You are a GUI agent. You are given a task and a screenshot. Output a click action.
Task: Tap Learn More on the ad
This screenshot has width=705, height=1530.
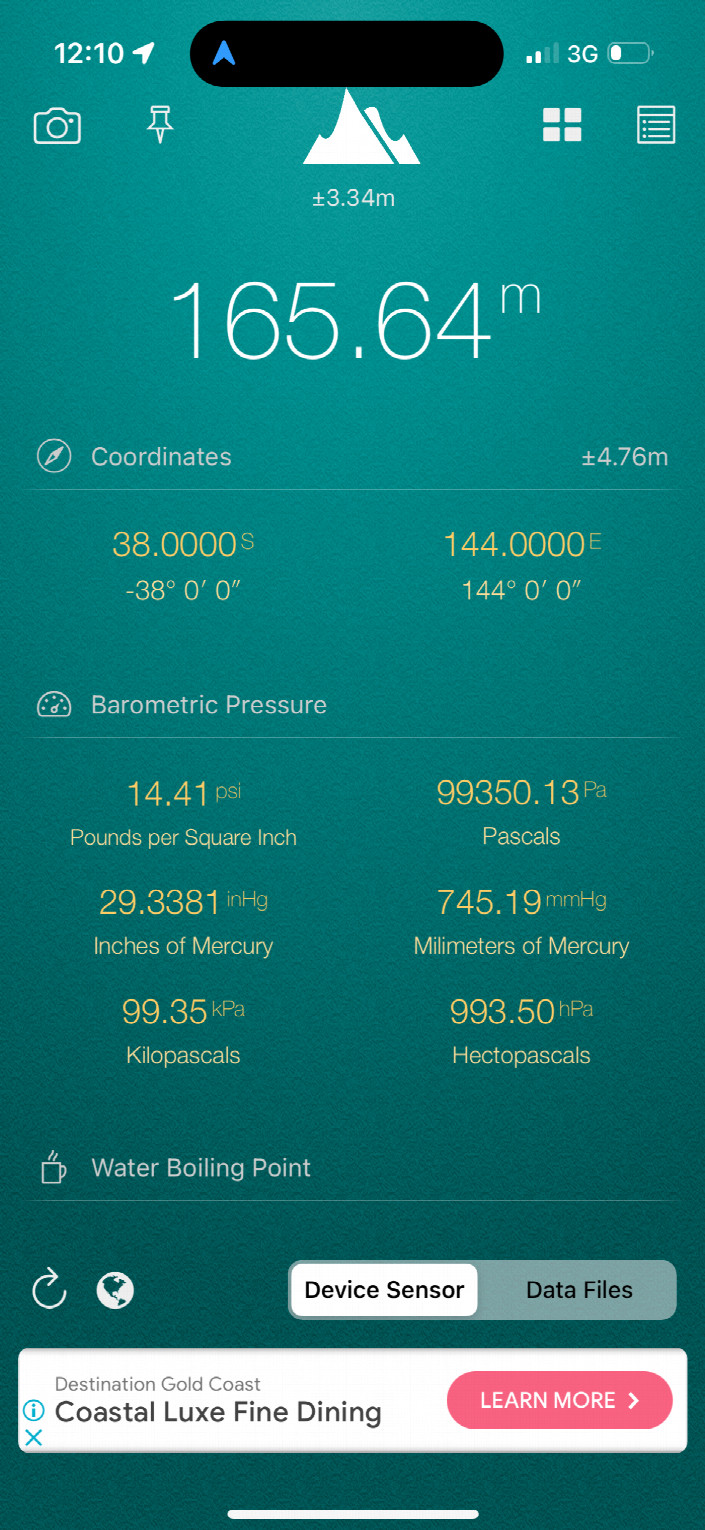[560, 1400]
